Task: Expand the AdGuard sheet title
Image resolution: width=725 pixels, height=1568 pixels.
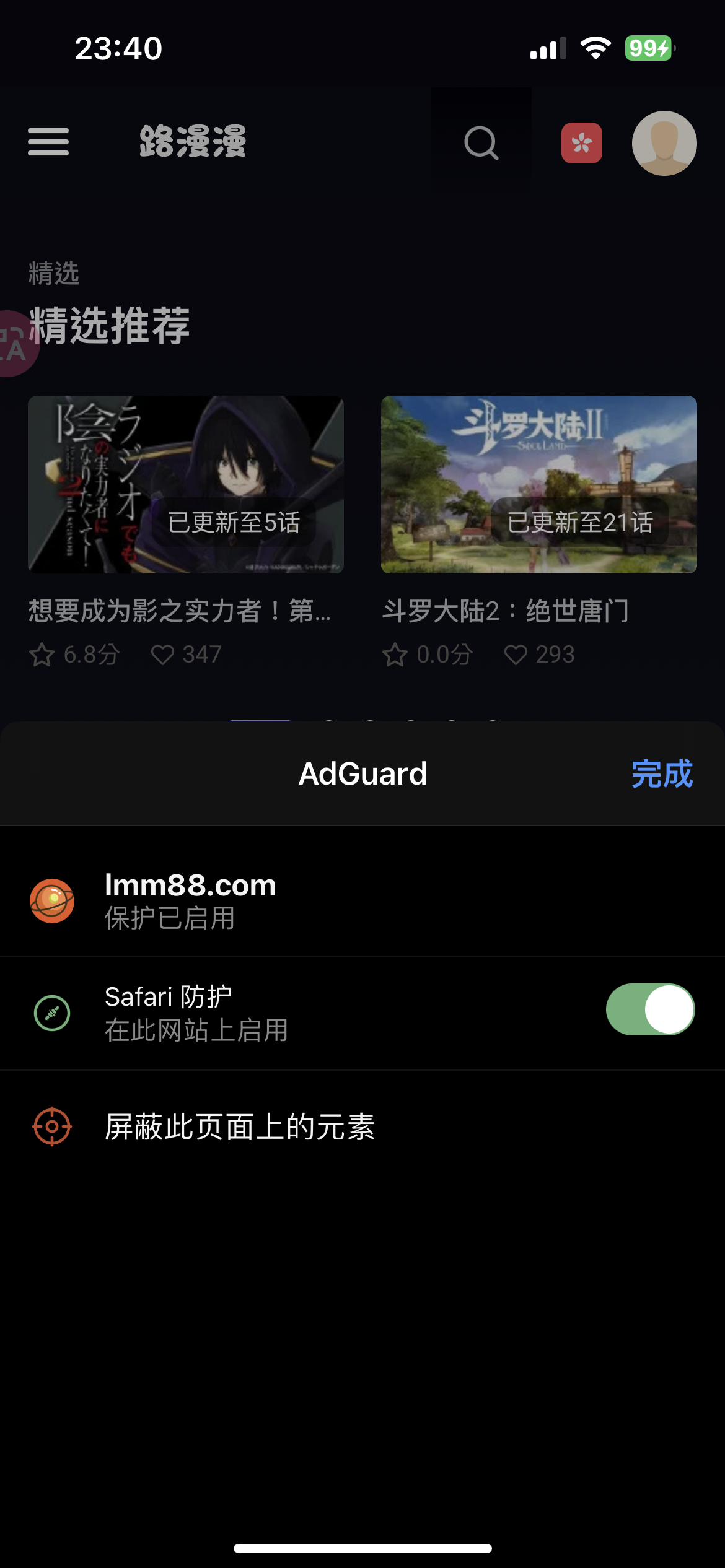Action: click(x=362, y=773)
